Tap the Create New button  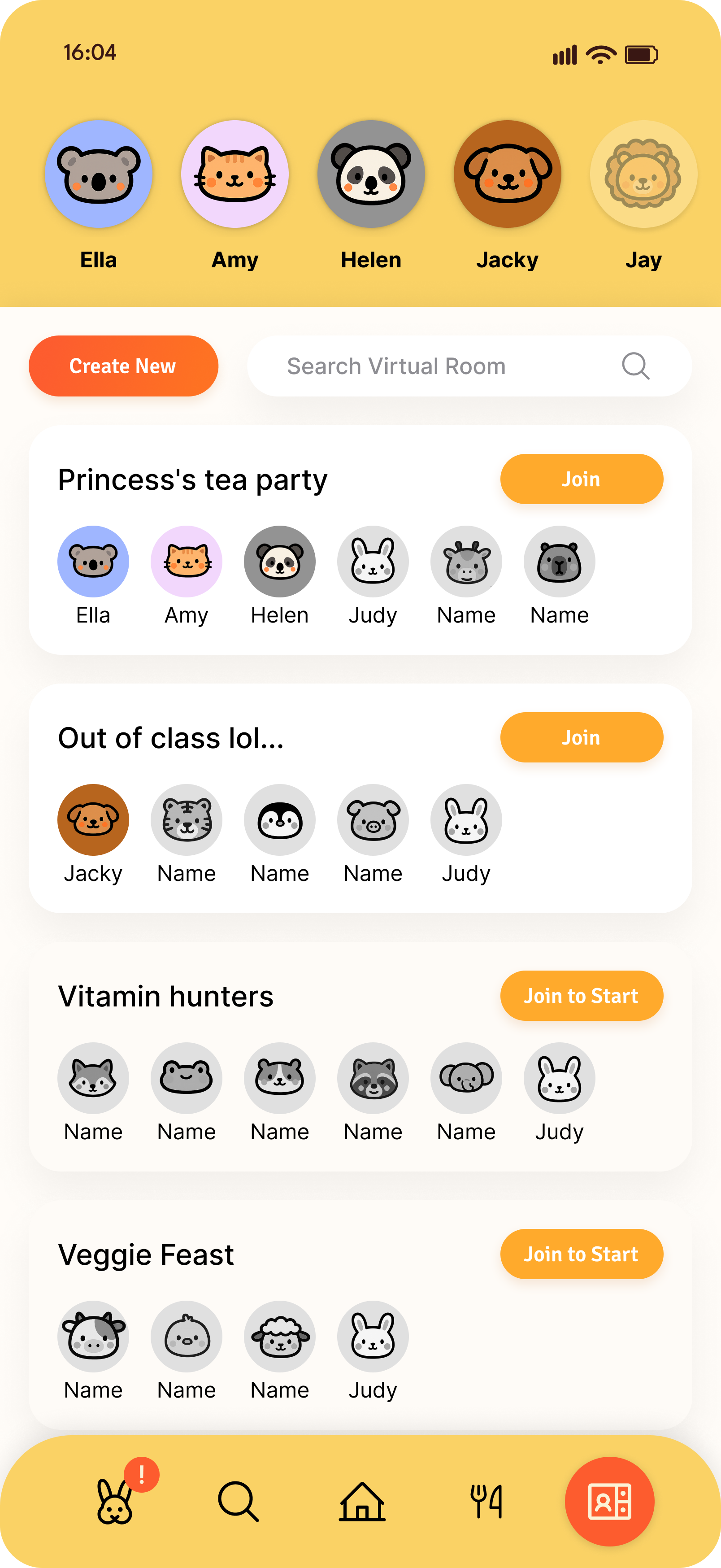pos(123,366)
